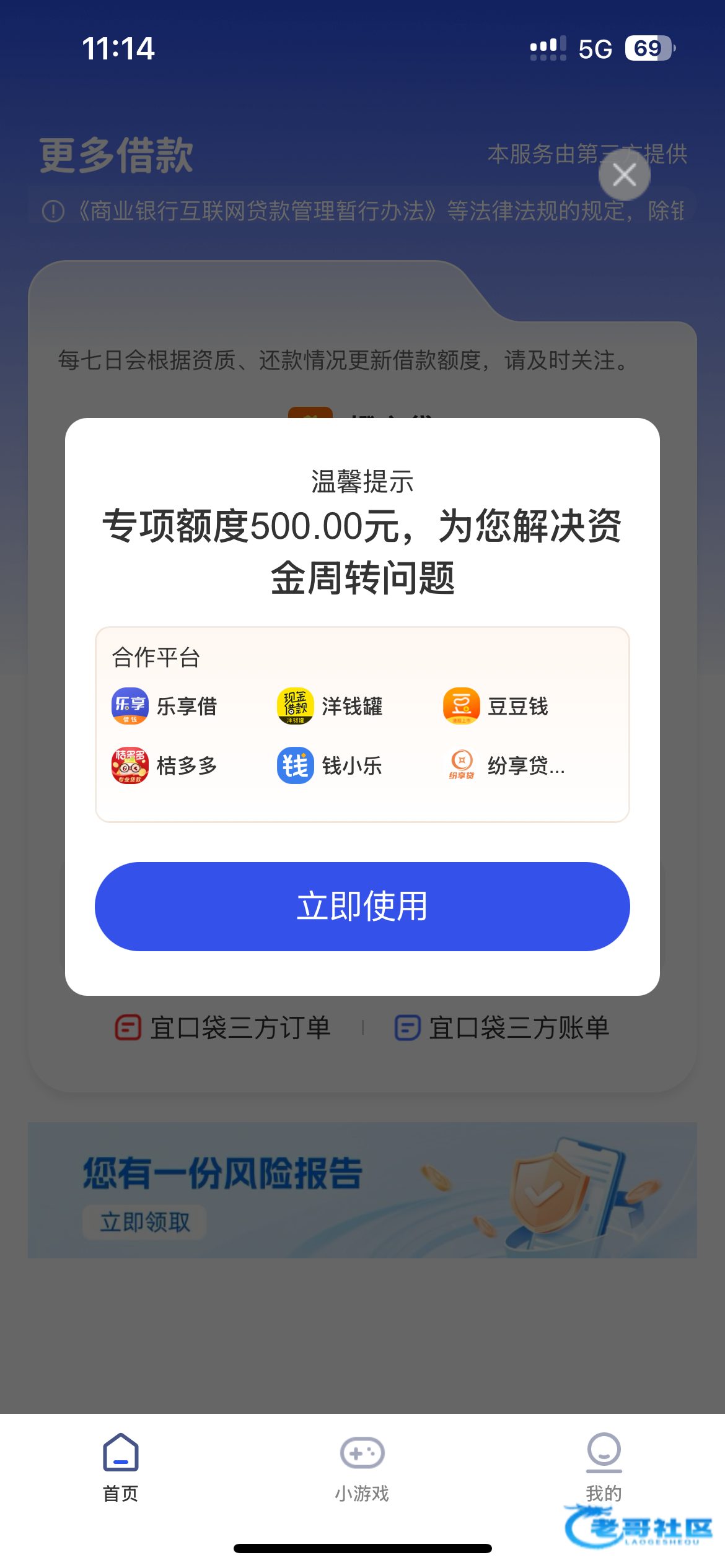Image resolution: width=725 pixels, height=1568 pixels.
Task: Dismiss the 温馨提示 popup with the X
Action: coord(624,175)
